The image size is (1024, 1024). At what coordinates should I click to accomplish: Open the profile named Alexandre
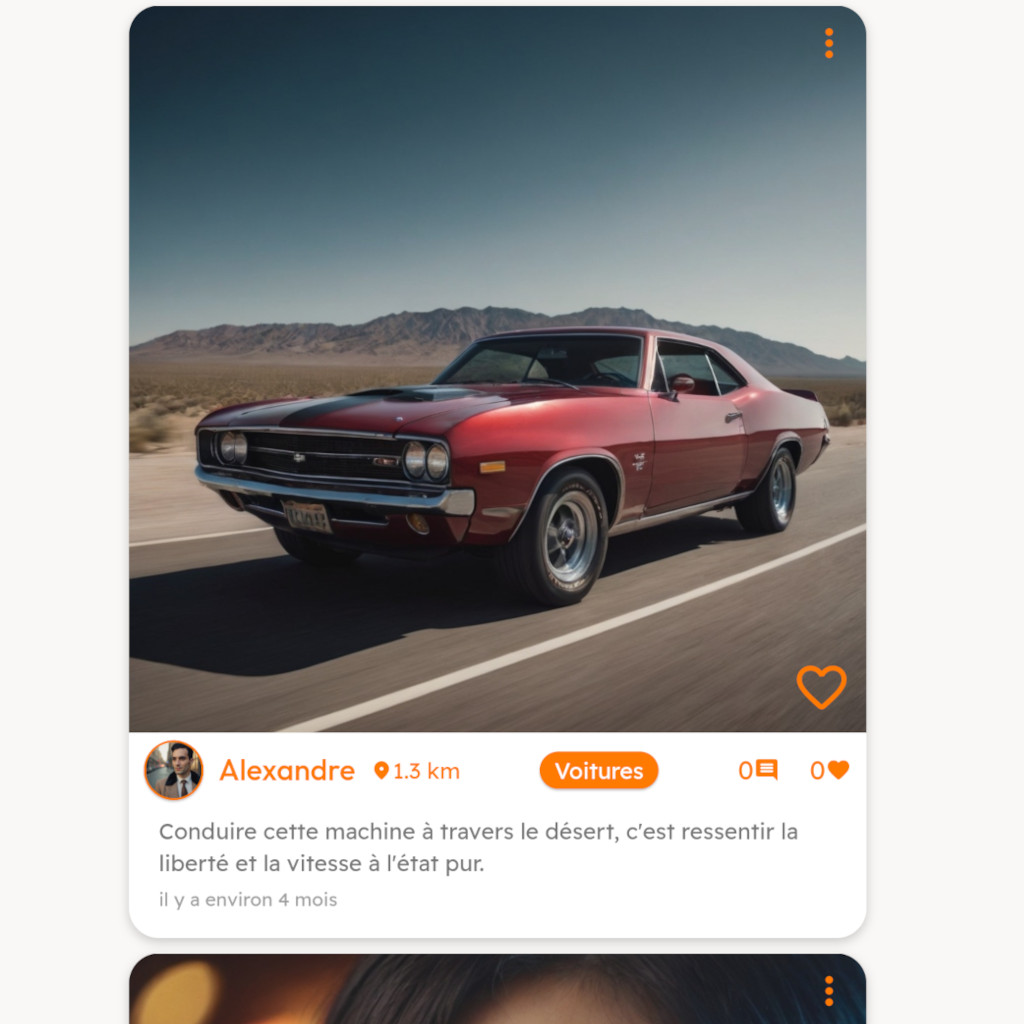[x=287, y=771]
